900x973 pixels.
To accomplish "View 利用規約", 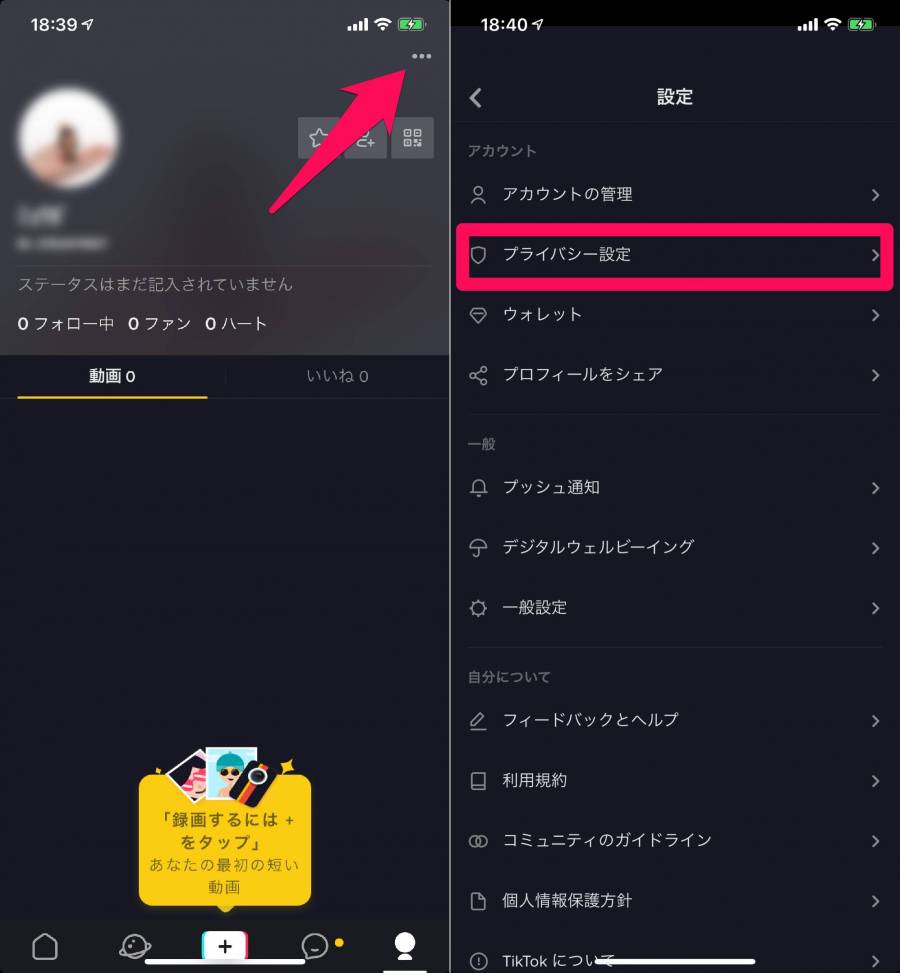I will point(673,780).
